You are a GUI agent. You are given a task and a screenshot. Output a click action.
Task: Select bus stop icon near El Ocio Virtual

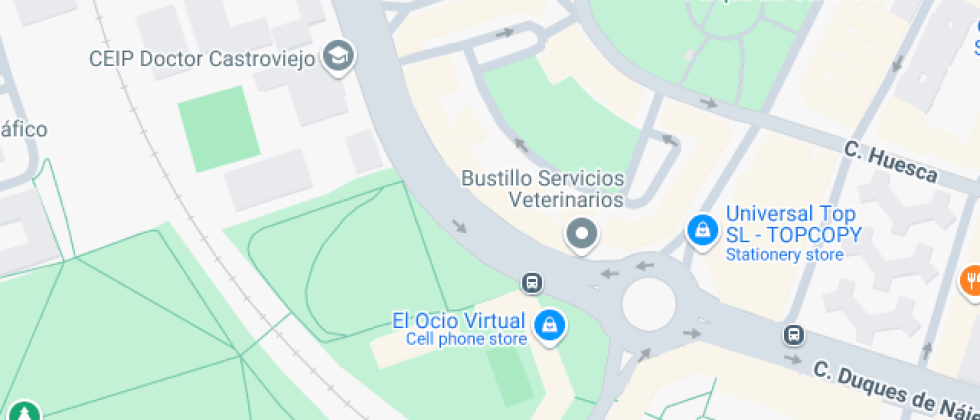(x=533, y=283)
